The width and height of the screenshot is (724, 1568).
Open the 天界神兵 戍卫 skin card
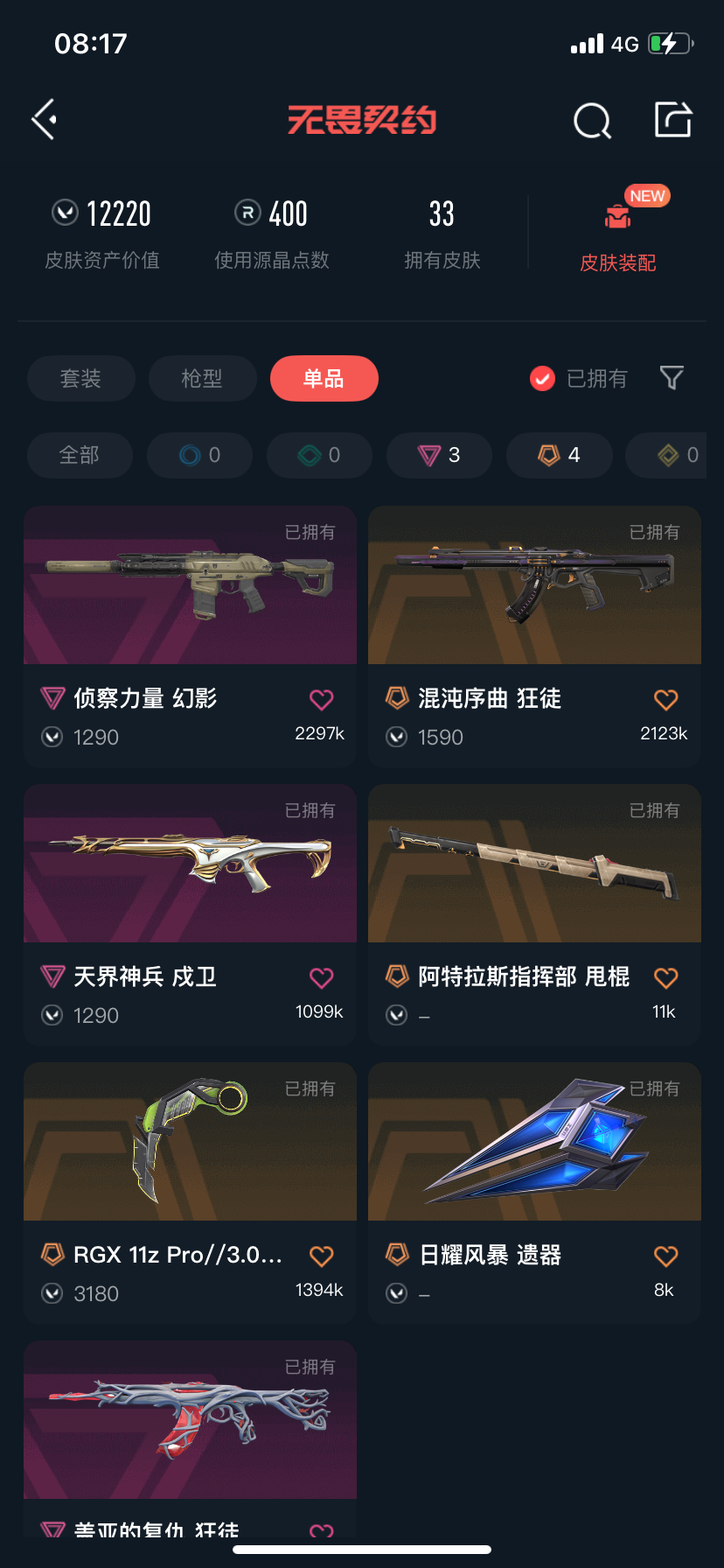[x=190, y=864]
